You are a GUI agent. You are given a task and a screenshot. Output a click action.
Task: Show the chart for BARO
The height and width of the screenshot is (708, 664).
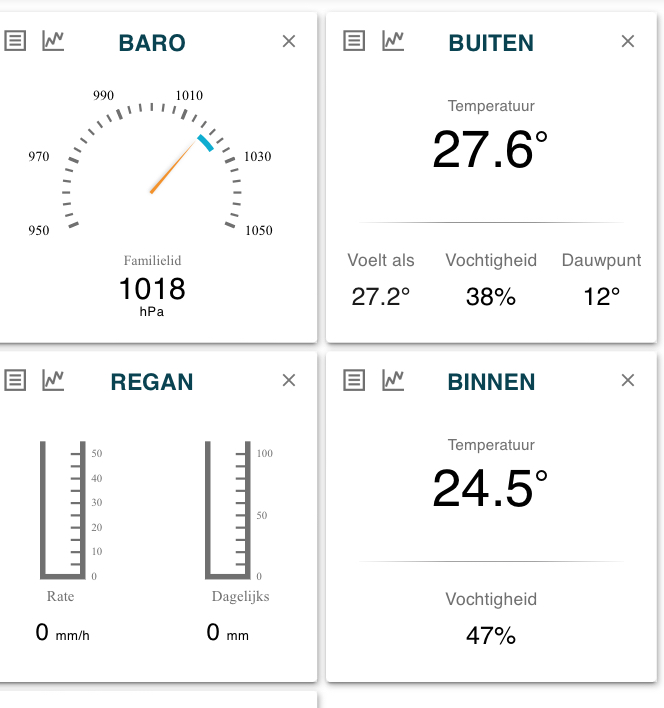click(53, 41)
